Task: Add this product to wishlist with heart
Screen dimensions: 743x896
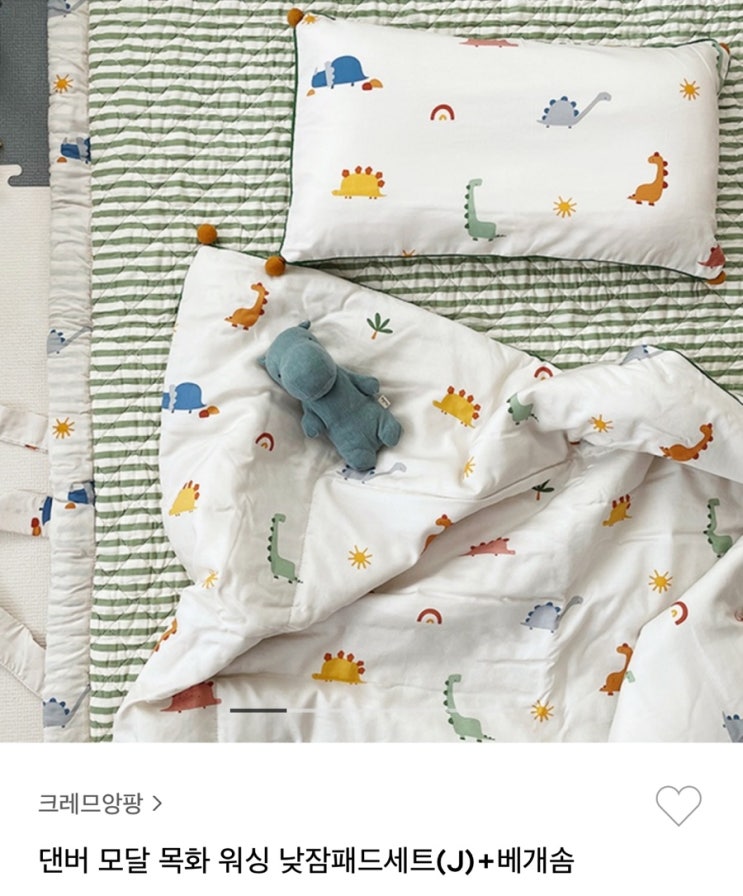Action: point(678,804)
